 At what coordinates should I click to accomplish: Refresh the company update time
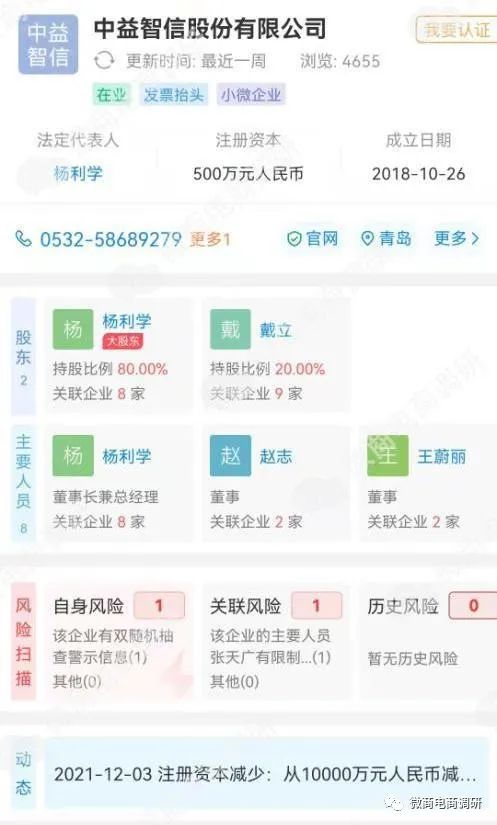pos(104,61)
